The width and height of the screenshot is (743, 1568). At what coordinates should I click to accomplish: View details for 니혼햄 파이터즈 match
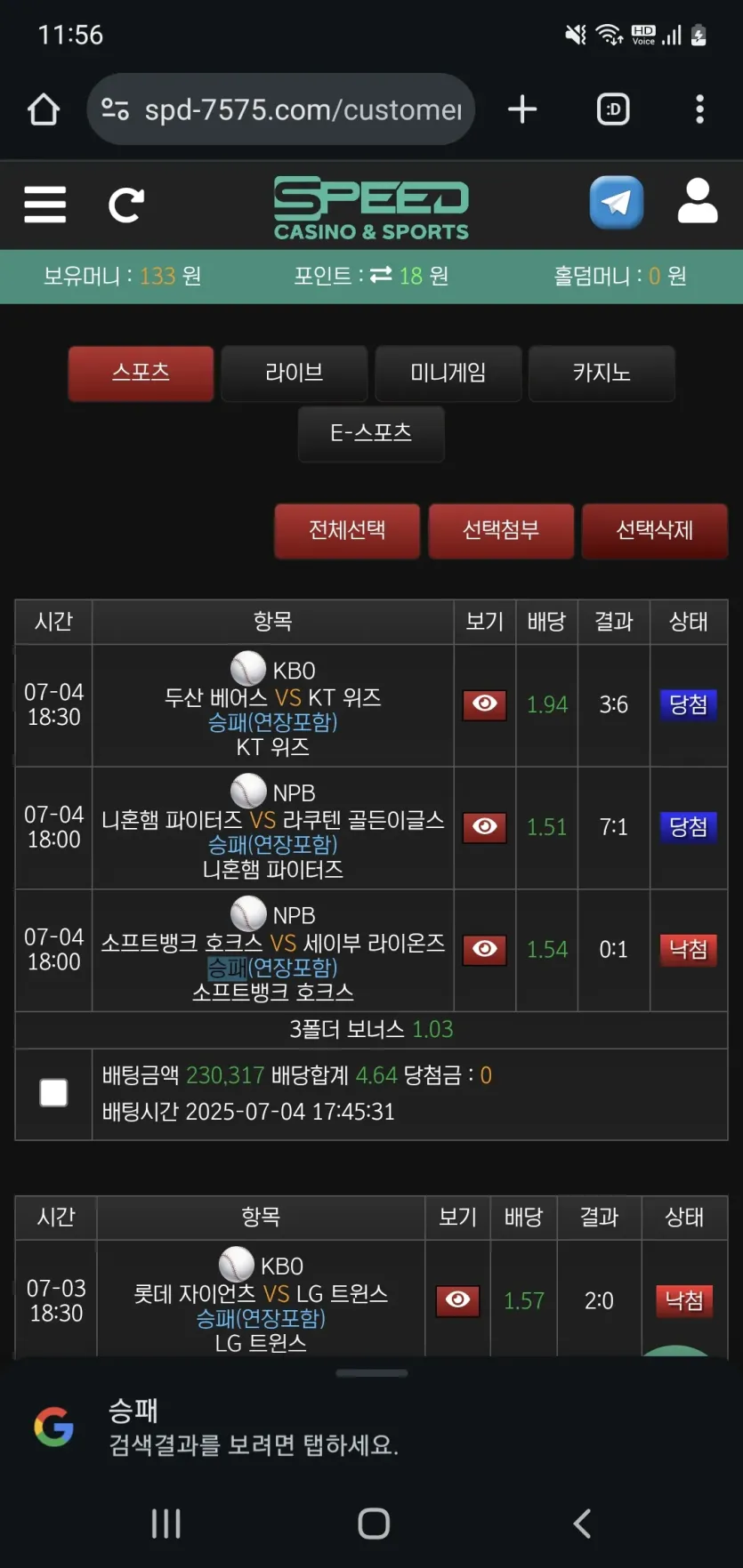(485, 827)
